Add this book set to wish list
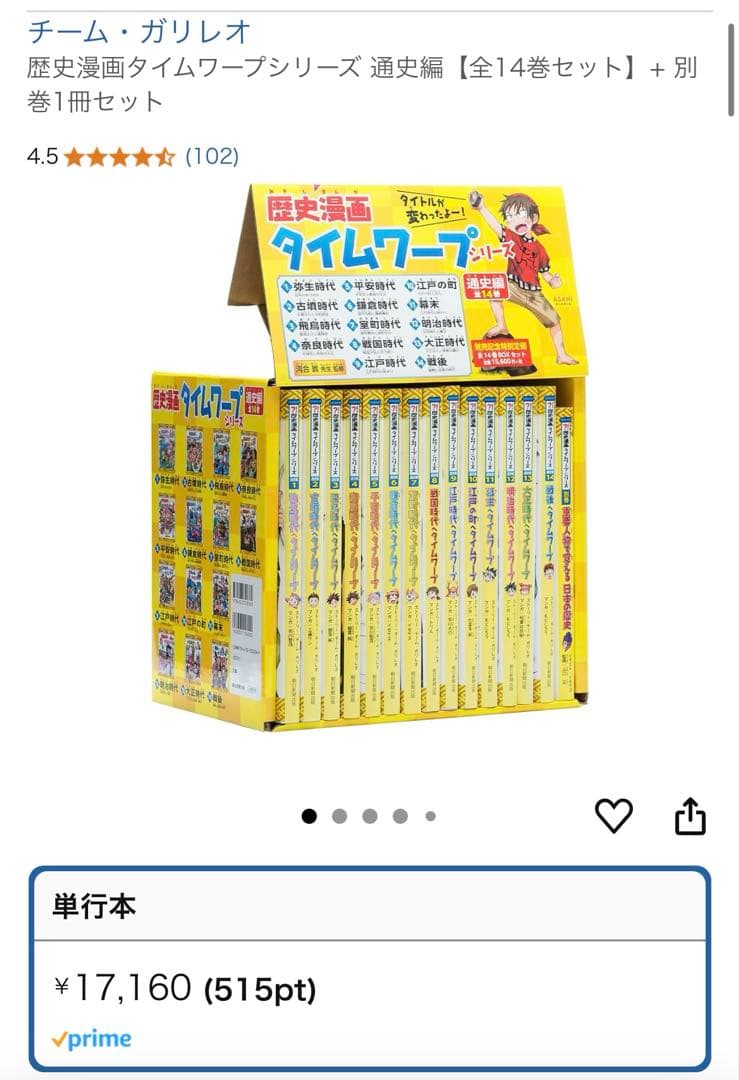 click(x=613, y=817)
